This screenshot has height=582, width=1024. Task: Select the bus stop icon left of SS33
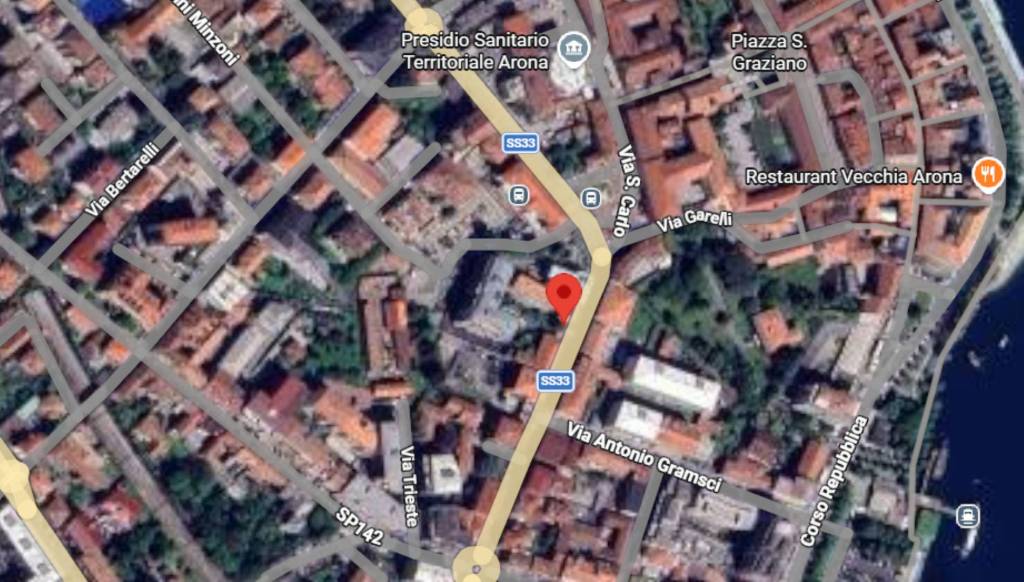[519, 194]
